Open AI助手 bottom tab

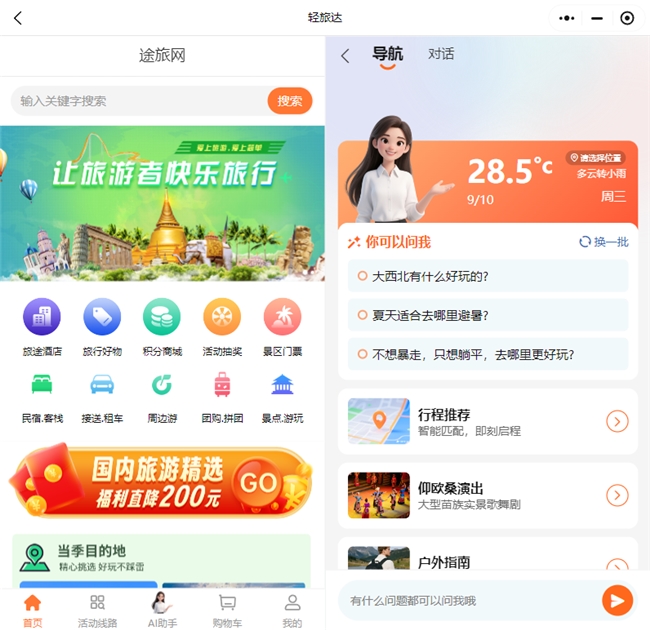click(x=162, y=610)
